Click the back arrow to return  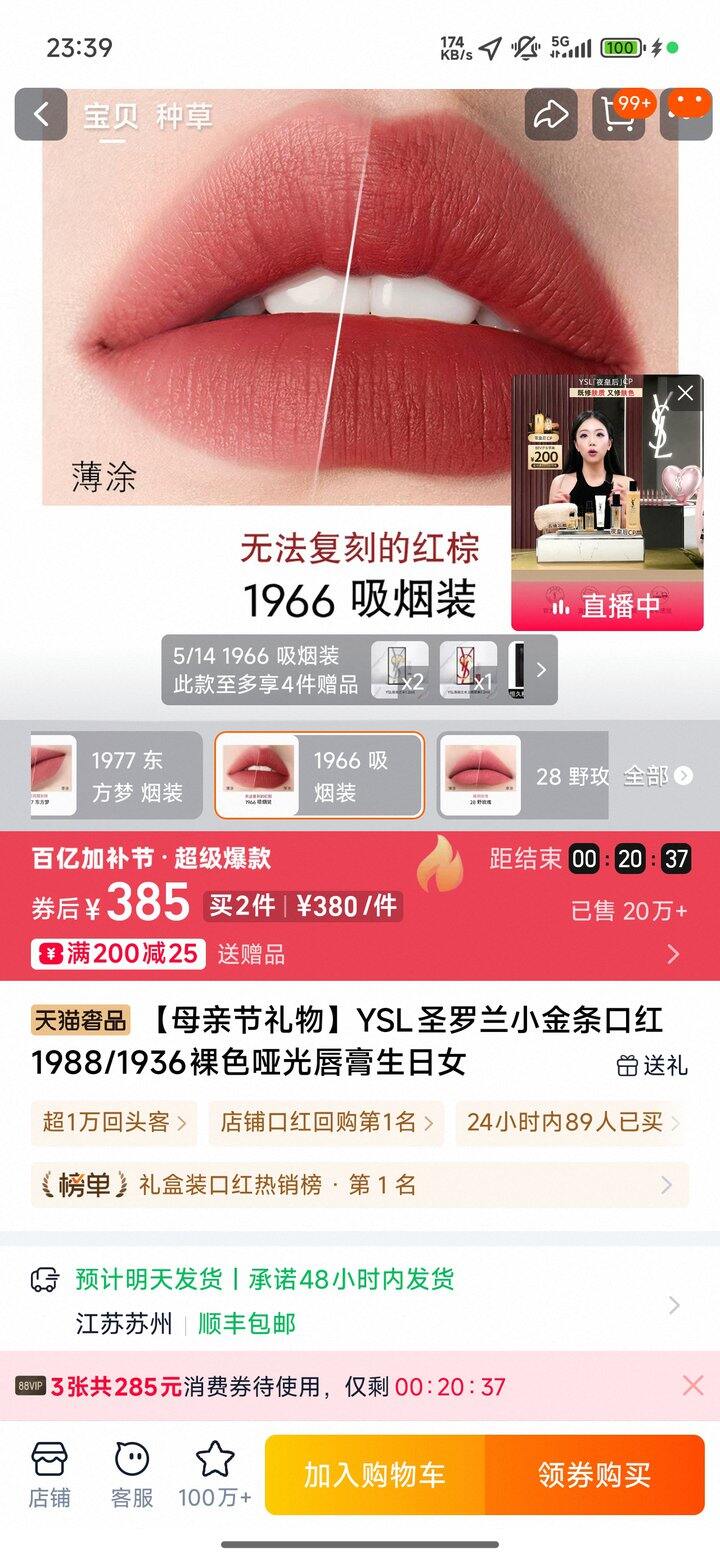(39, 113)
